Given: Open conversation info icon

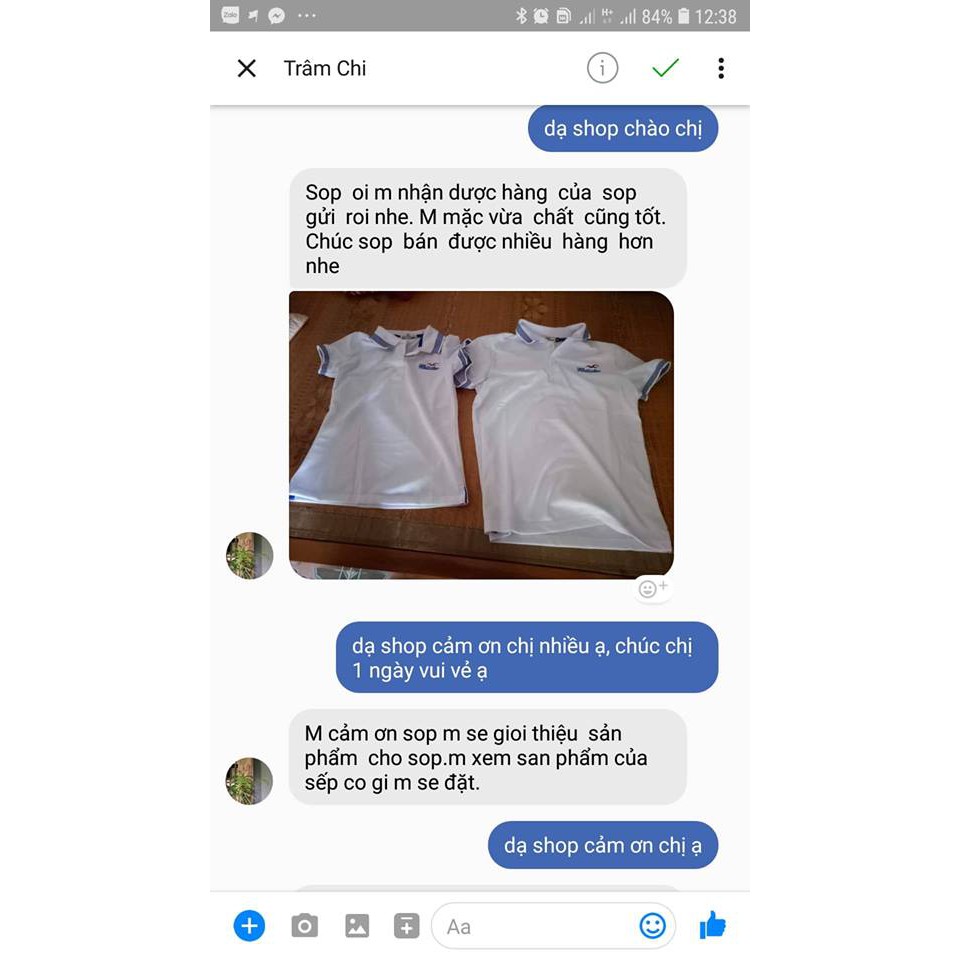Looking at the screenshot, I should [x=602, y=68].
